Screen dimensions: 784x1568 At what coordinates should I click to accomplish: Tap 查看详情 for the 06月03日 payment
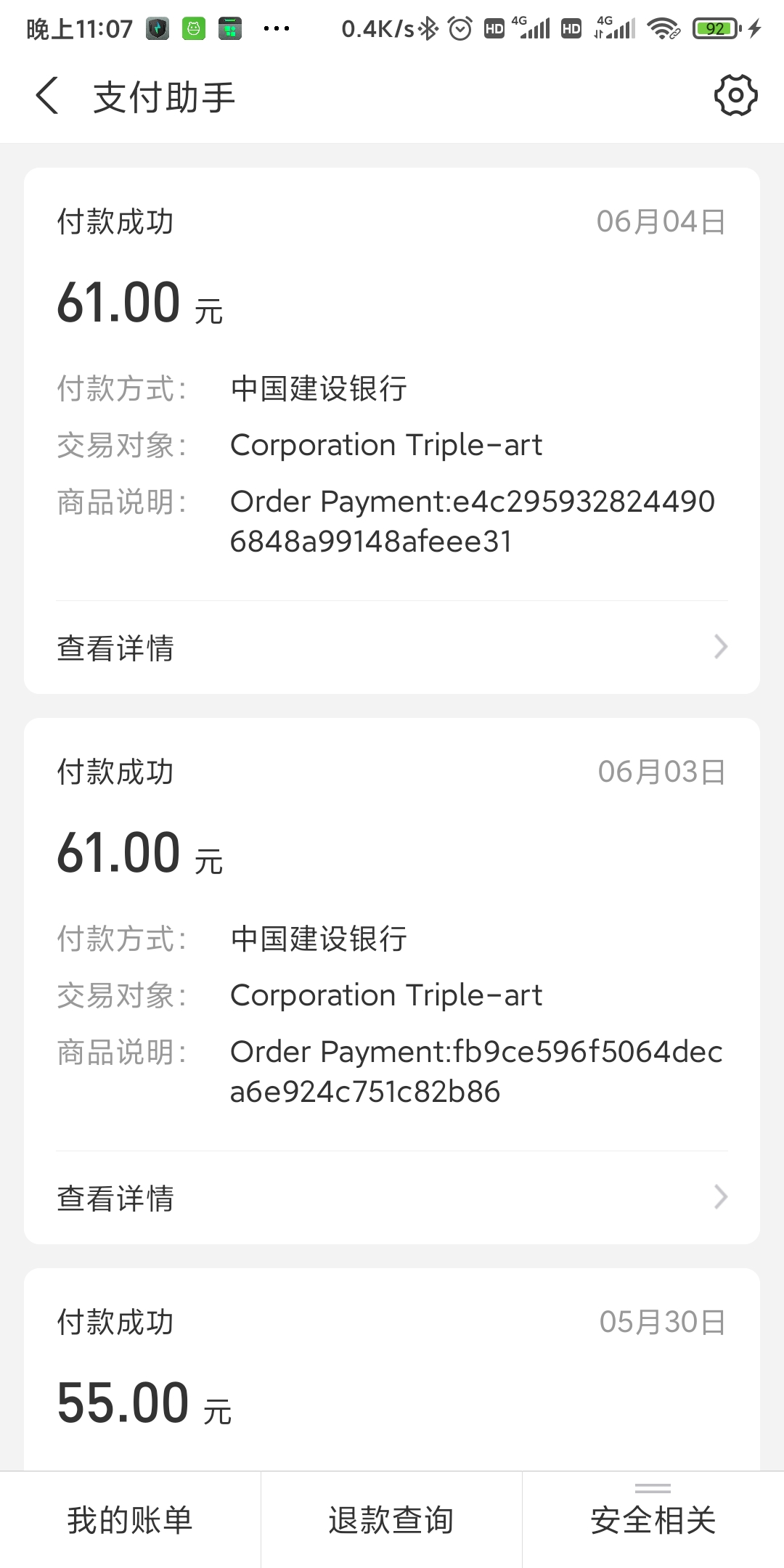tap(392, 1198)
